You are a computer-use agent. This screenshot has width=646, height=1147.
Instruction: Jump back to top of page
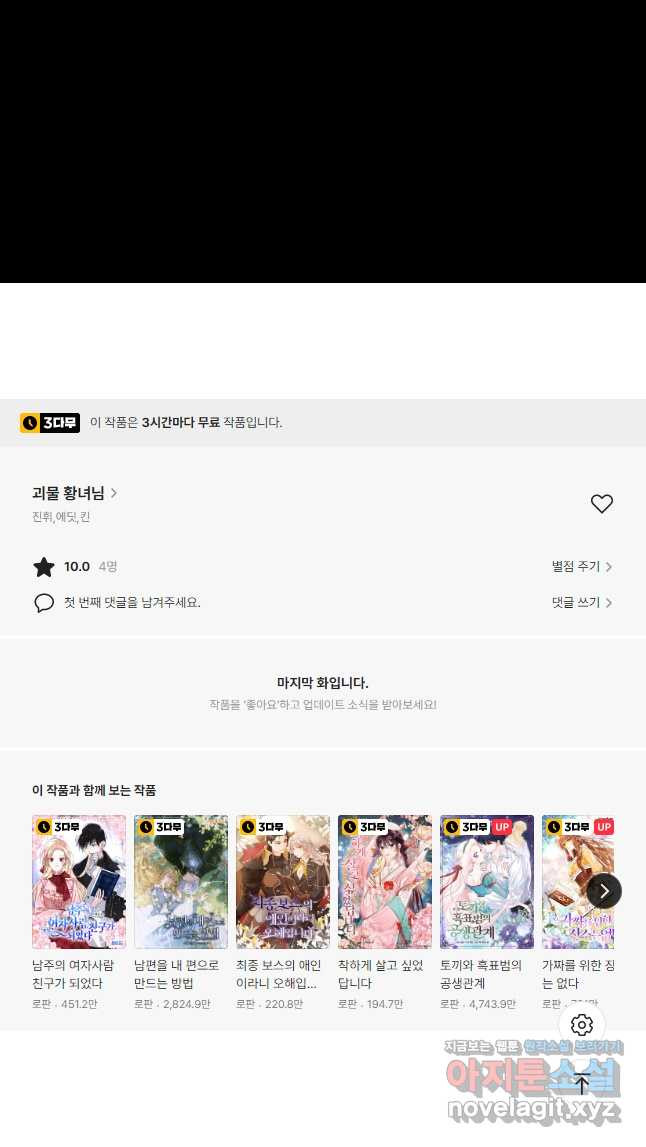pos(582,1084)
